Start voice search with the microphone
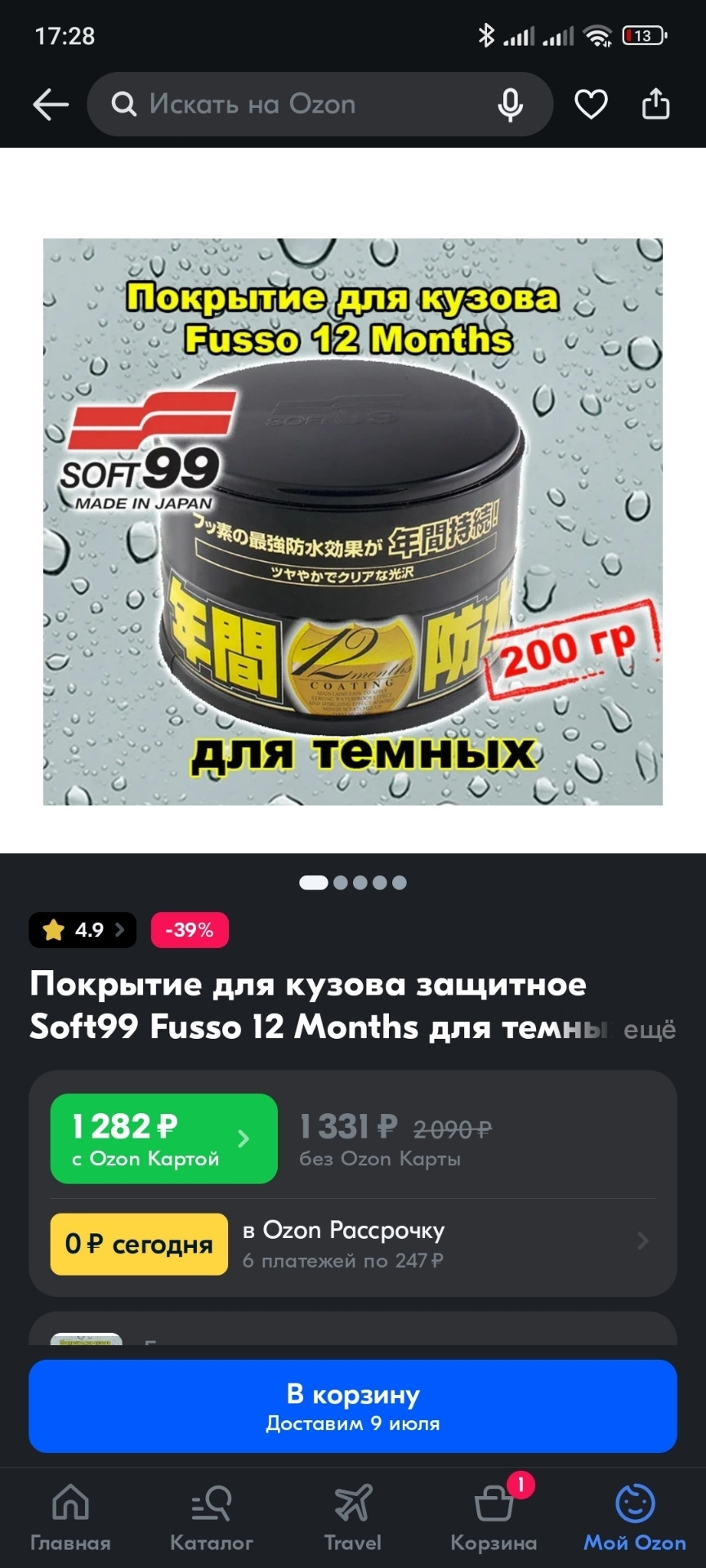706x1568 pixels. pos(511,105)
